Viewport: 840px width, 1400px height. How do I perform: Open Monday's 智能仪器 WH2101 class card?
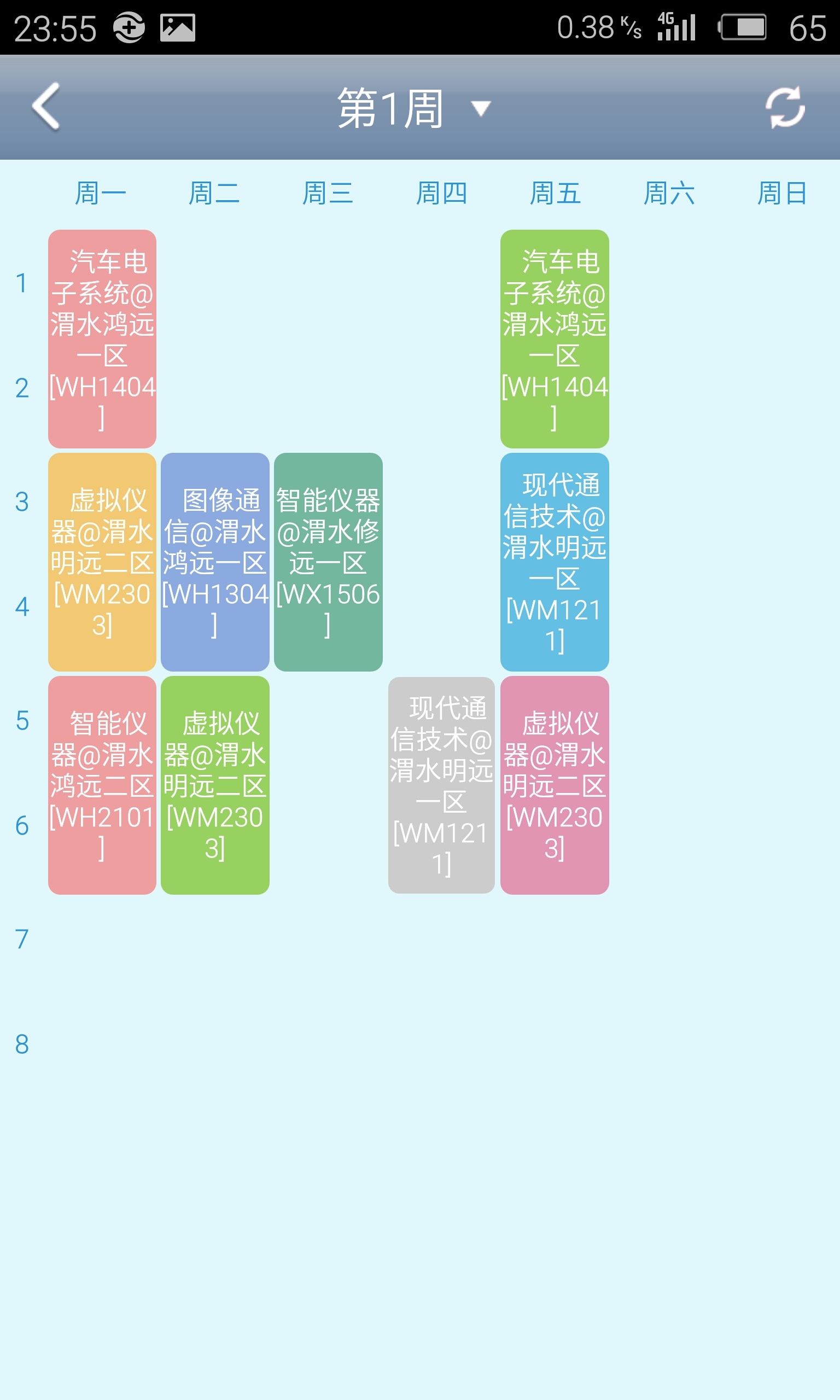click(x=102, y=785)
